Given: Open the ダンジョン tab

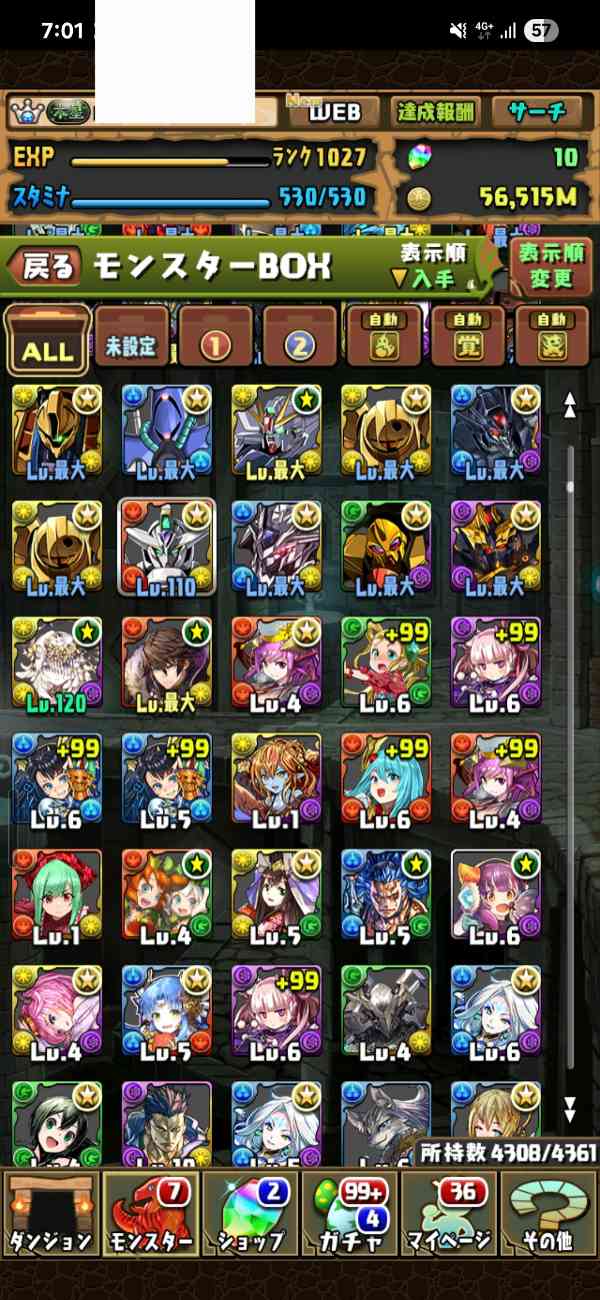Looking at the screenshot, I should [x=50, y=1214].
